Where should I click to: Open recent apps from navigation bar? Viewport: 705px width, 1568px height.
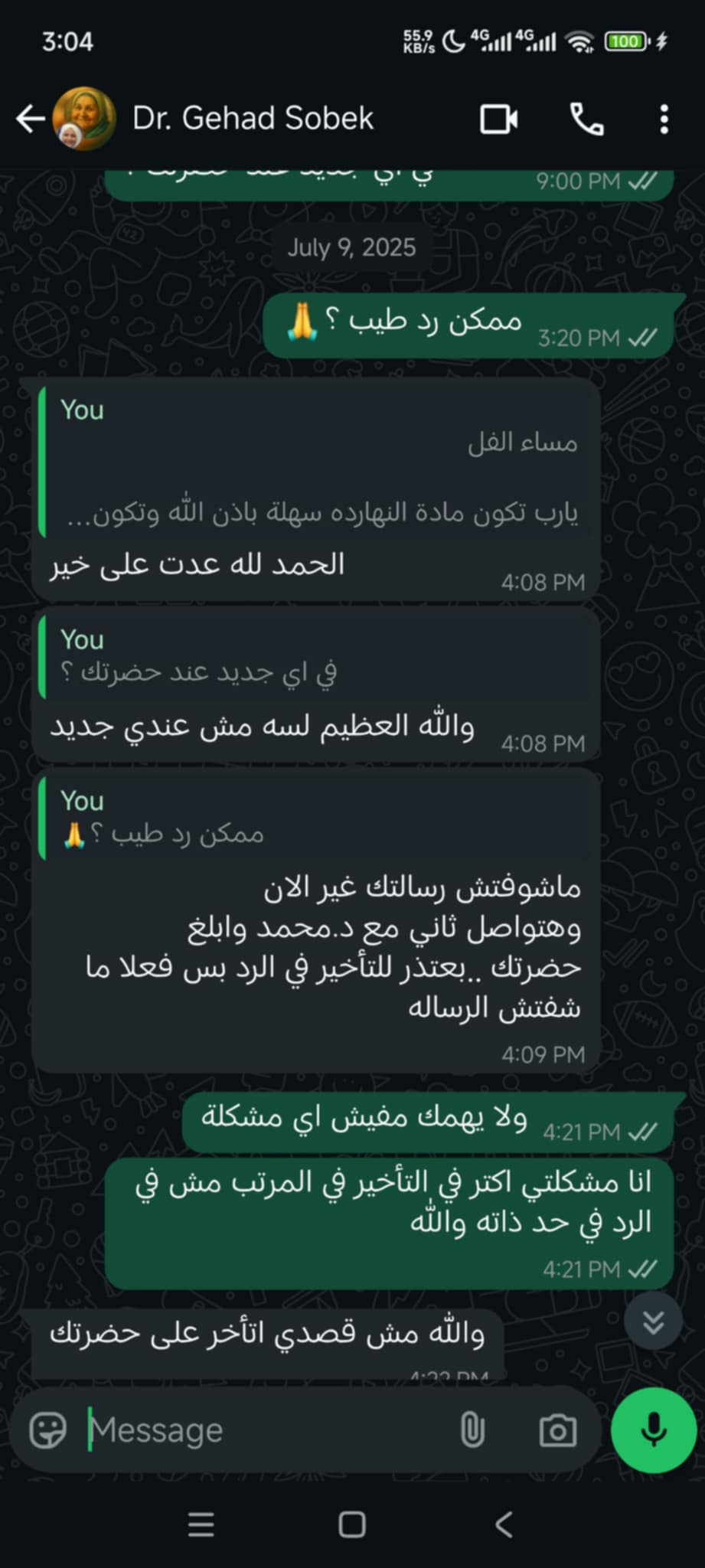(201, 1524)
